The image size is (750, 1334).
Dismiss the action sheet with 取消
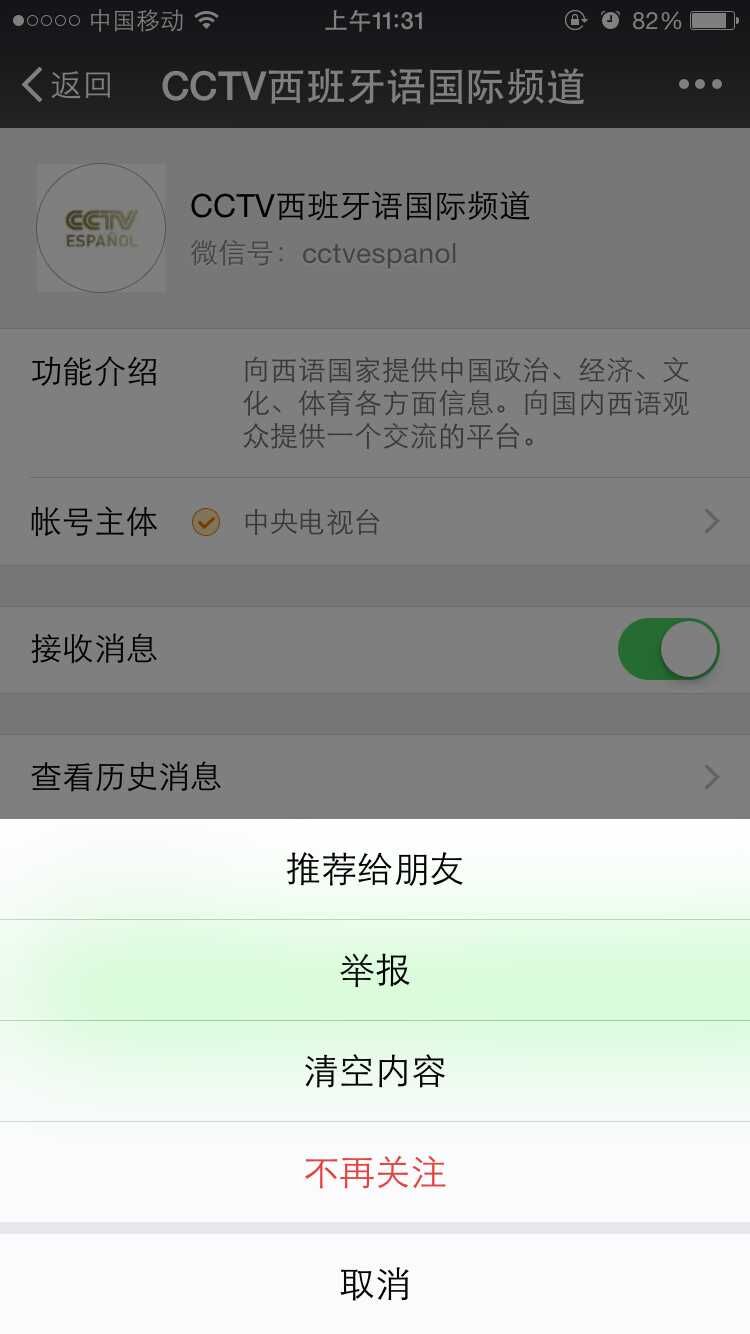coord(375,1284)
